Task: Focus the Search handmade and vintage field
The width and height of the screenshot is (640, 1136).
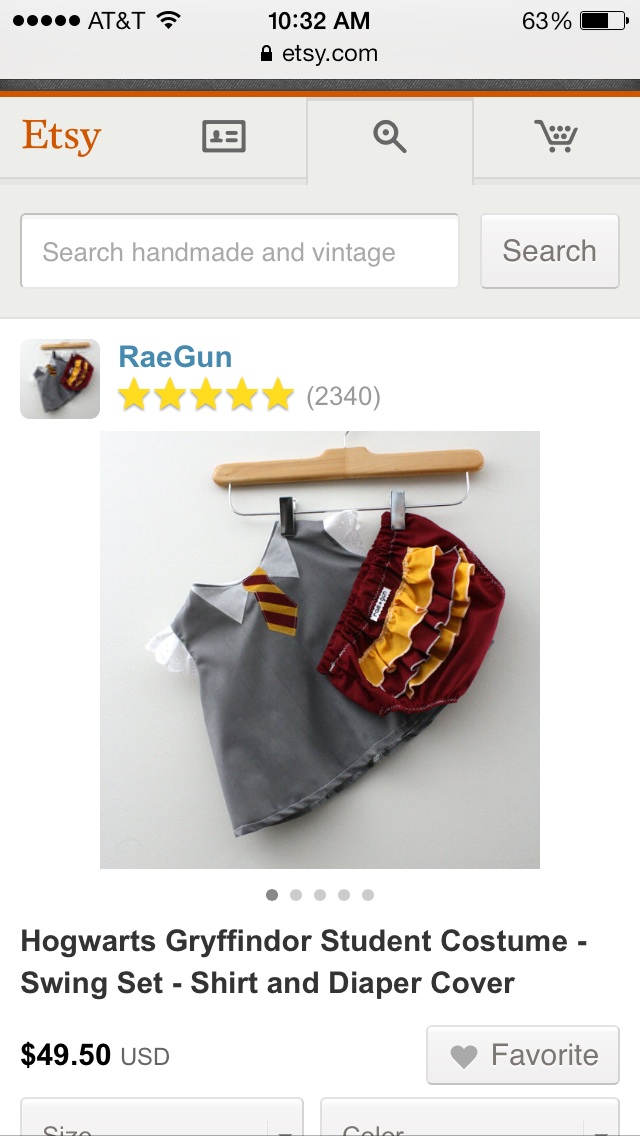Action: tap(240, 252)
